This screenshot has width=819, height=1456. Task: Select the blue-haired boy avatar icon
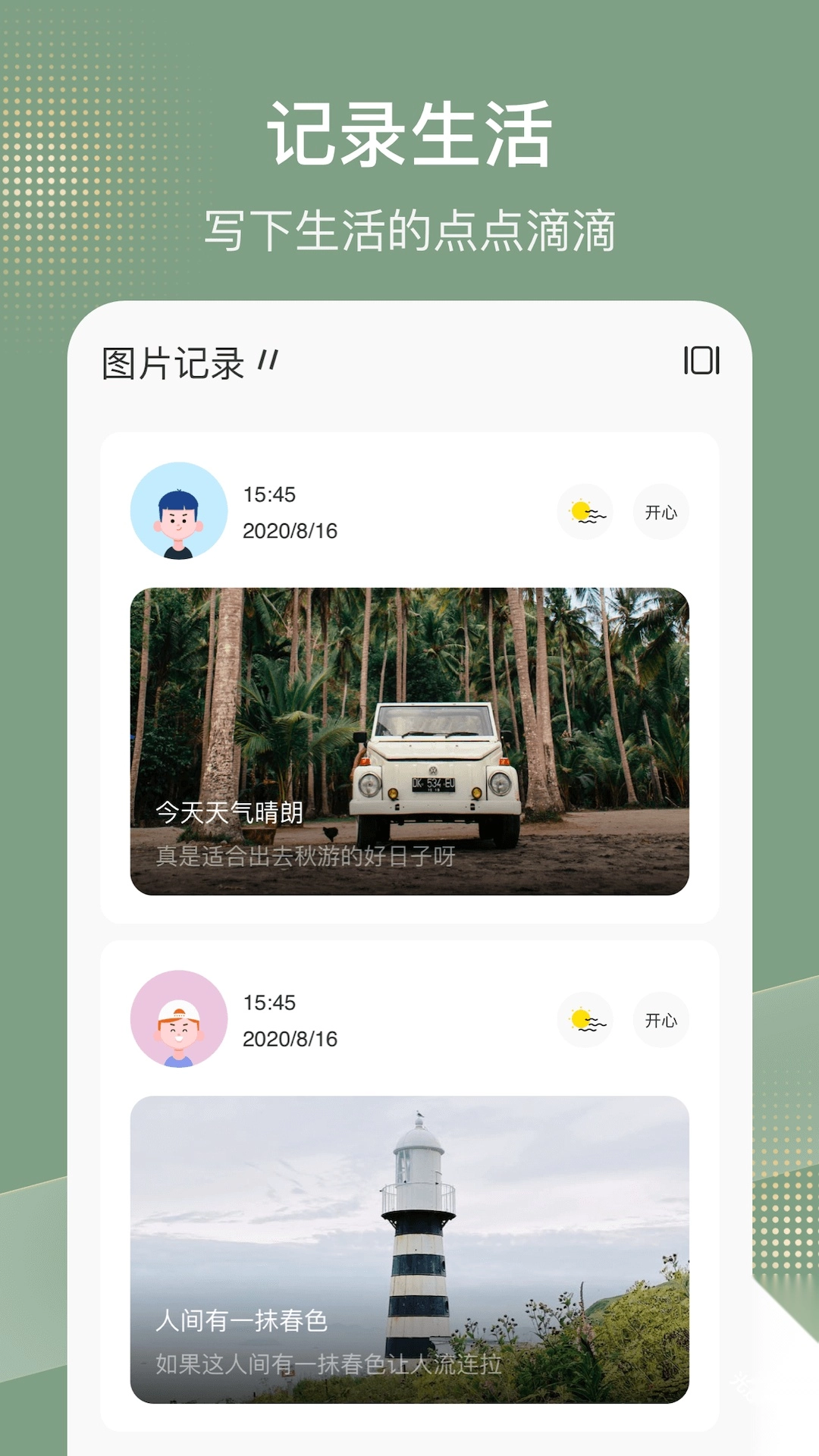[179, 511]
